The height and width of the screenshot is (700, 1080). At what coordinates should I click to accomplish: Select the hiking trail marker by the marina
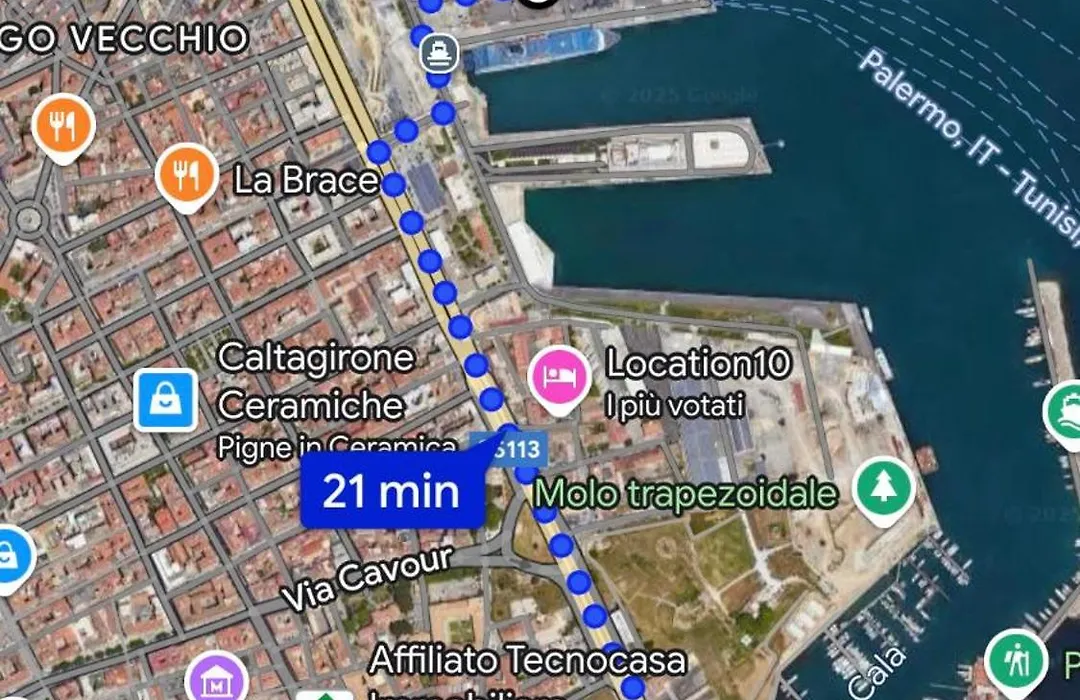[x=1015, y=658]
